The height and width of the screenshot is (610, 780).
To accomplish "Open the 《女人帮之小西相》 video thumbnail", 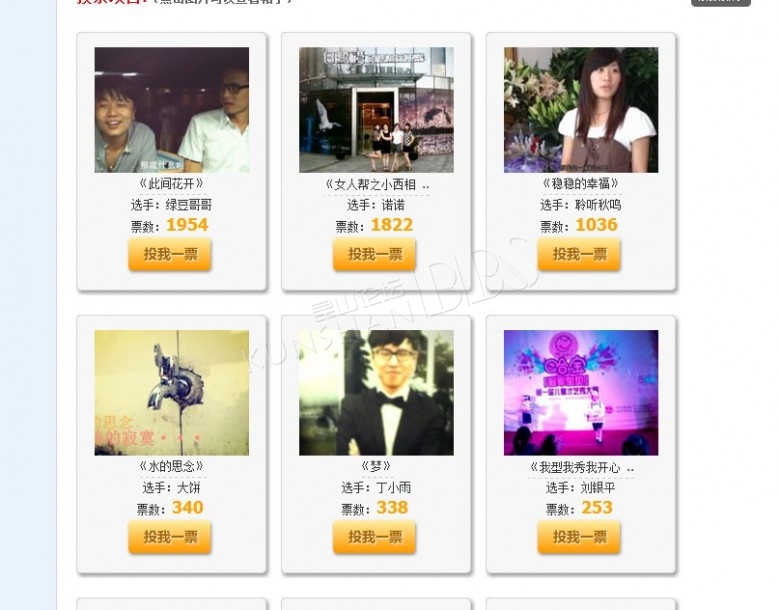I will (x=376, y=110).
